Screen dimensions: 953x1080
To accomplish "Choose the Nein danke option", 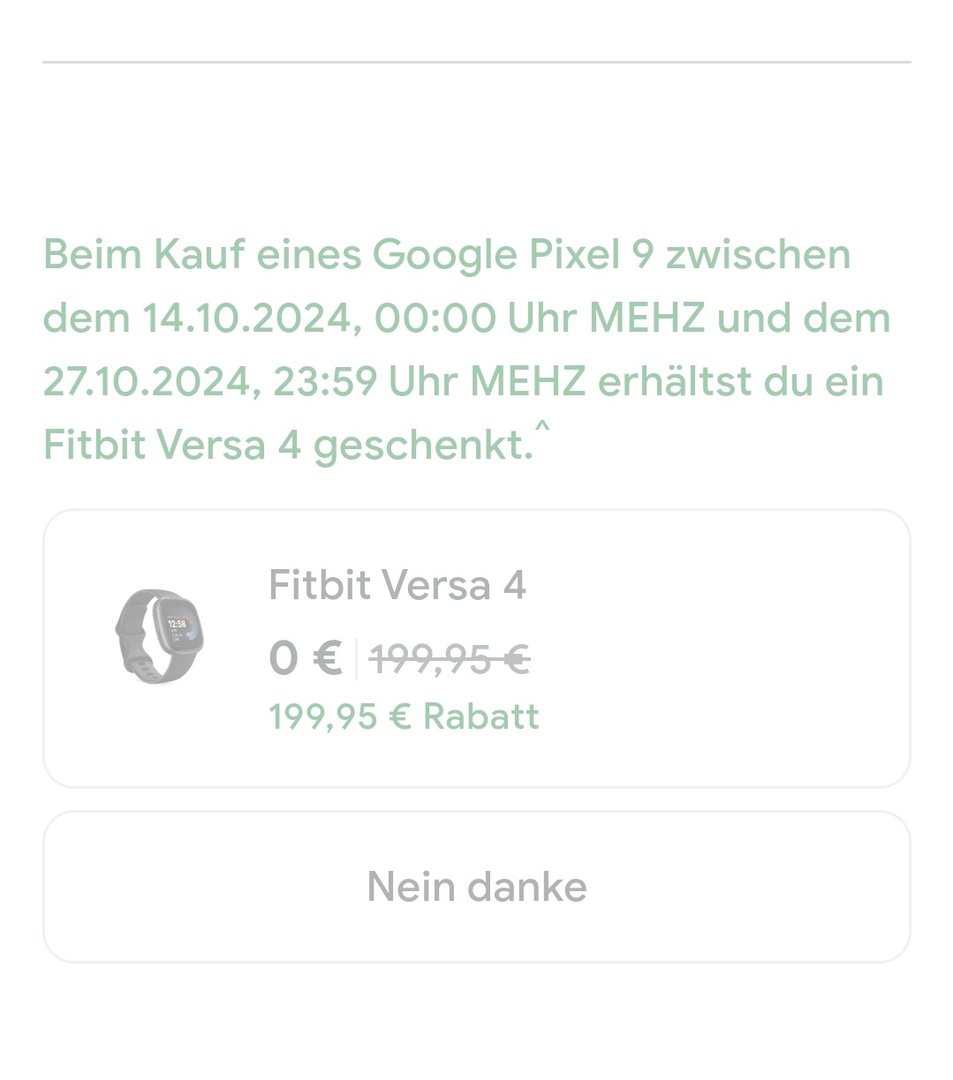I will point(476,886).
